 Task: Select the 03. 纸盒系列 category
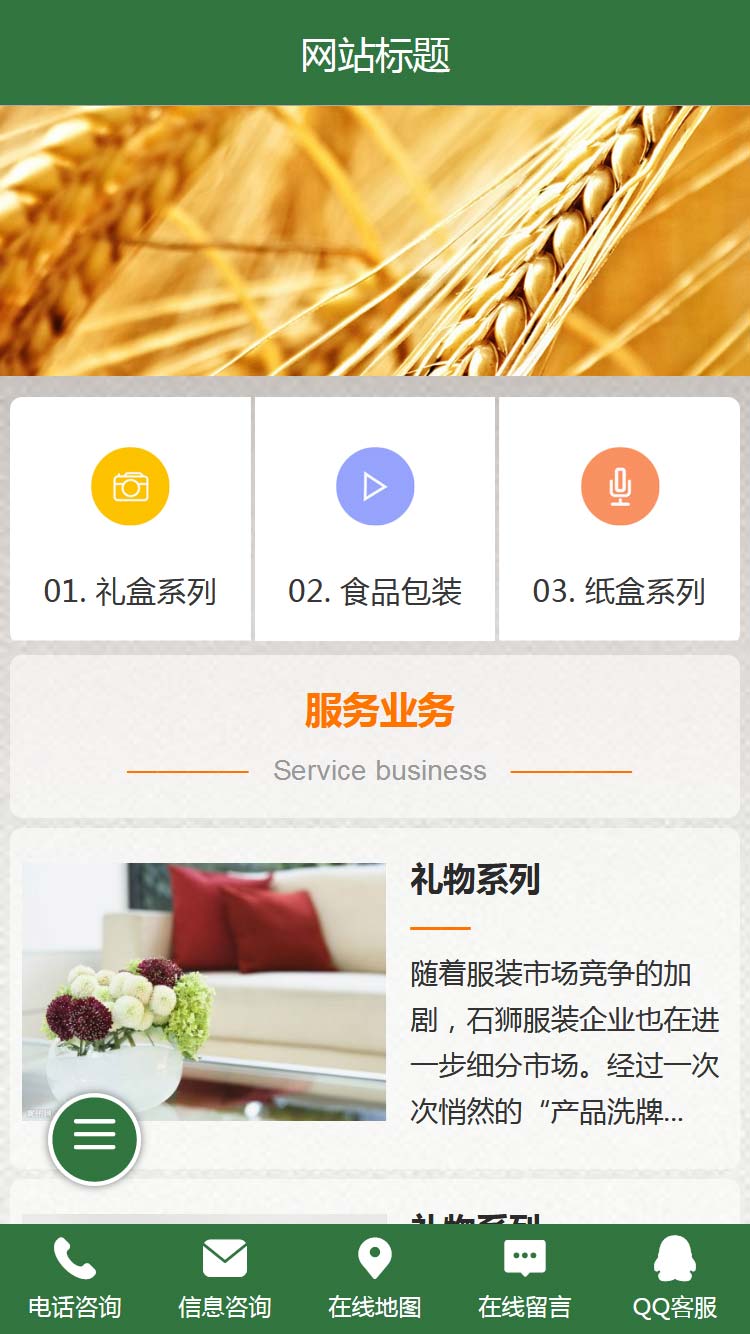pos(619,520)
